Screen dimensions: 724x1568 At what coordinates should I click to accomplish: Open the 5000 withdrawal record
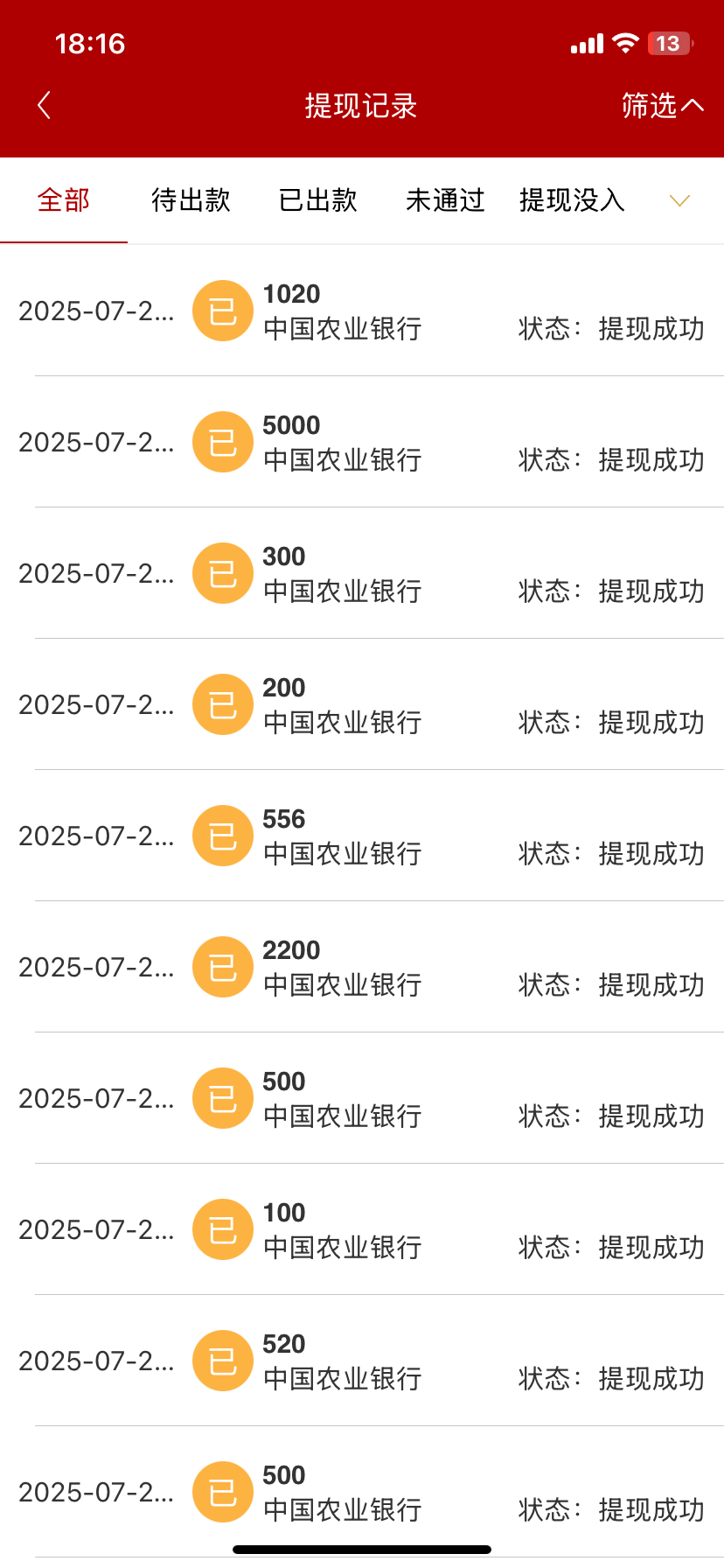point(362,443)
